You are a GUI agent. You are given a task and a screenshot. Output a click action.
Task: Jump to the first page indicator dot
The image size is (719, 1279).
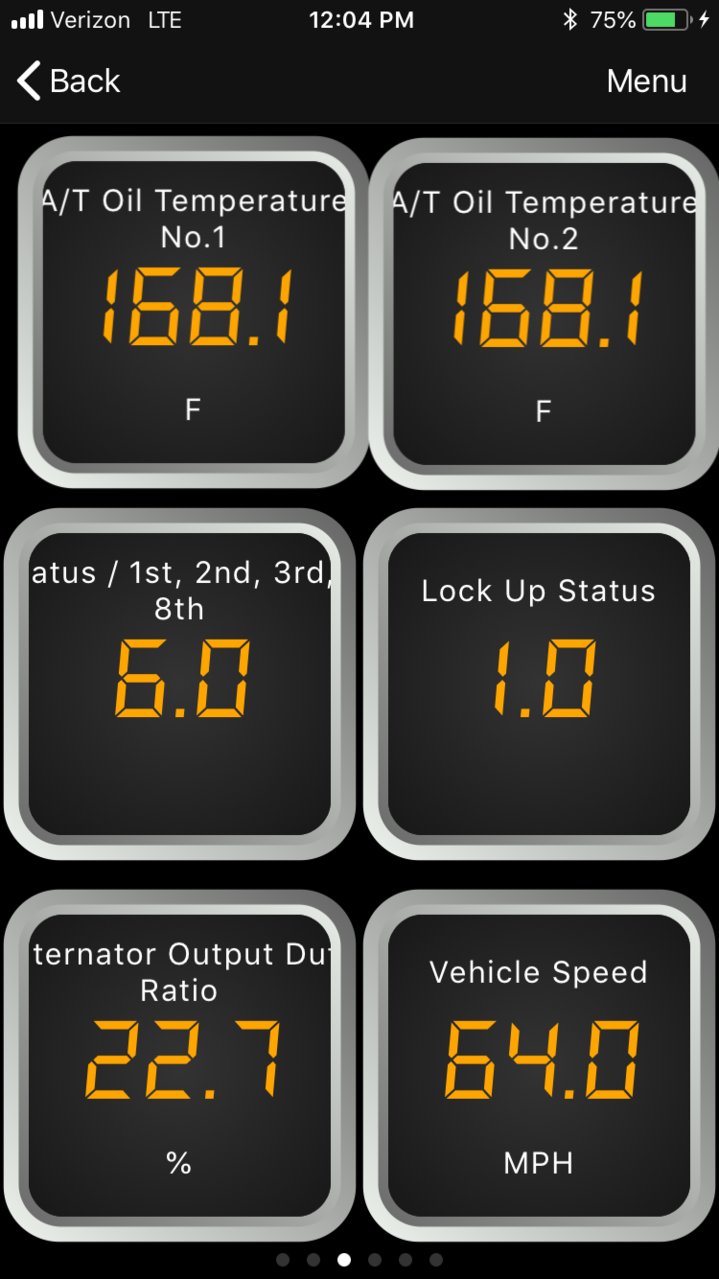283,1260
